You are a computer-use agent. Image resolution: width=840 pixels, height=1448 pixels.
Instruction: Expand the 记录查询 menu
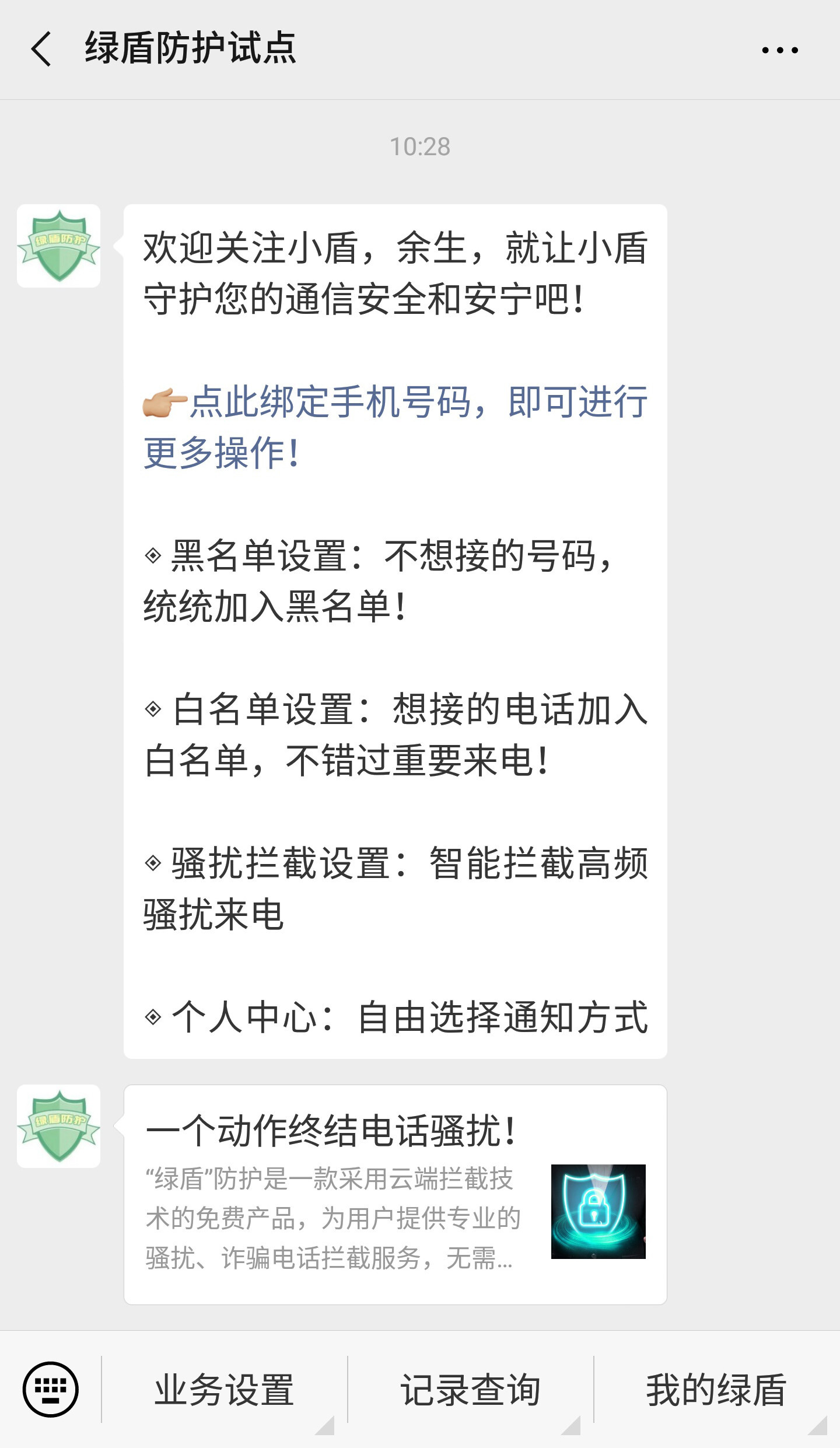click(470, 1389)
